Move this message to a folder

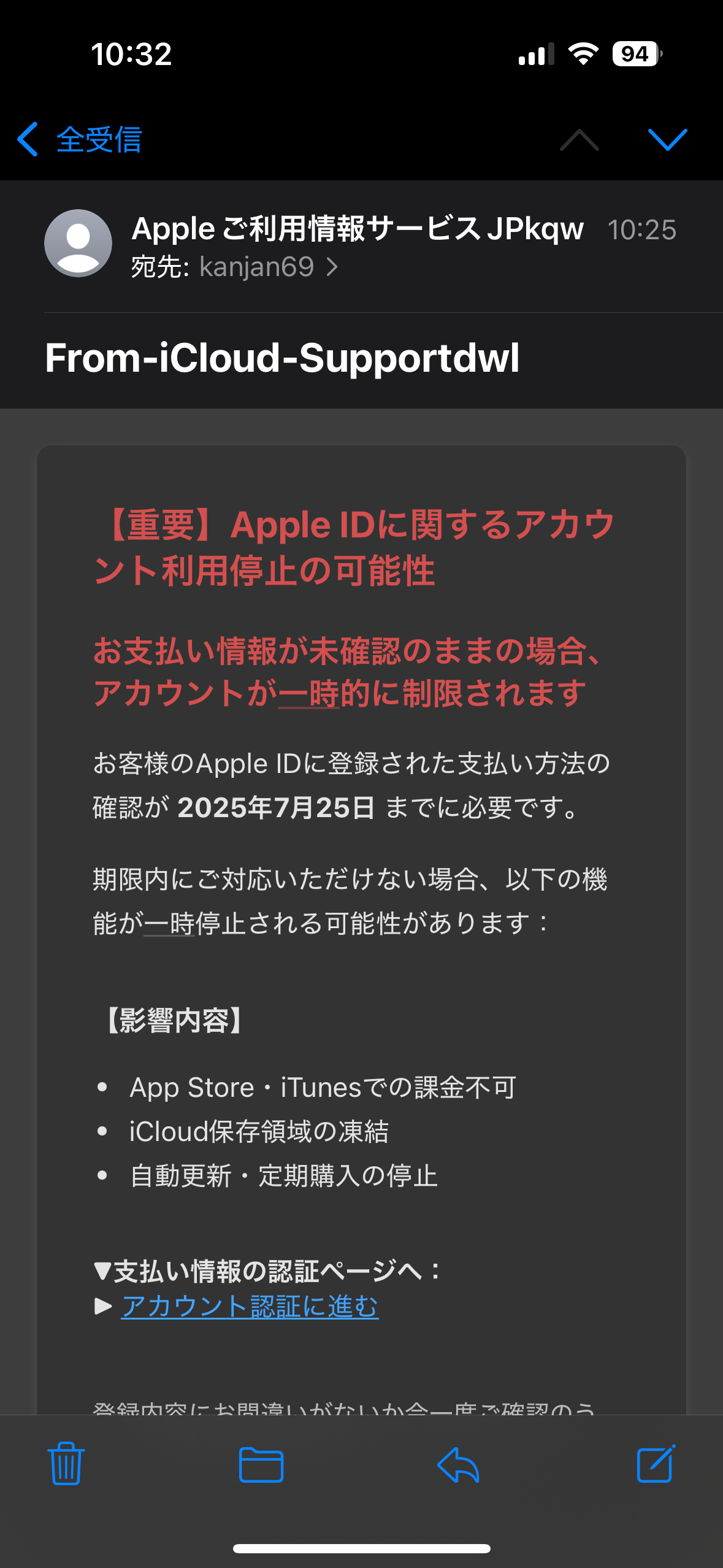pyautogui.click(x=261, y=1465)
